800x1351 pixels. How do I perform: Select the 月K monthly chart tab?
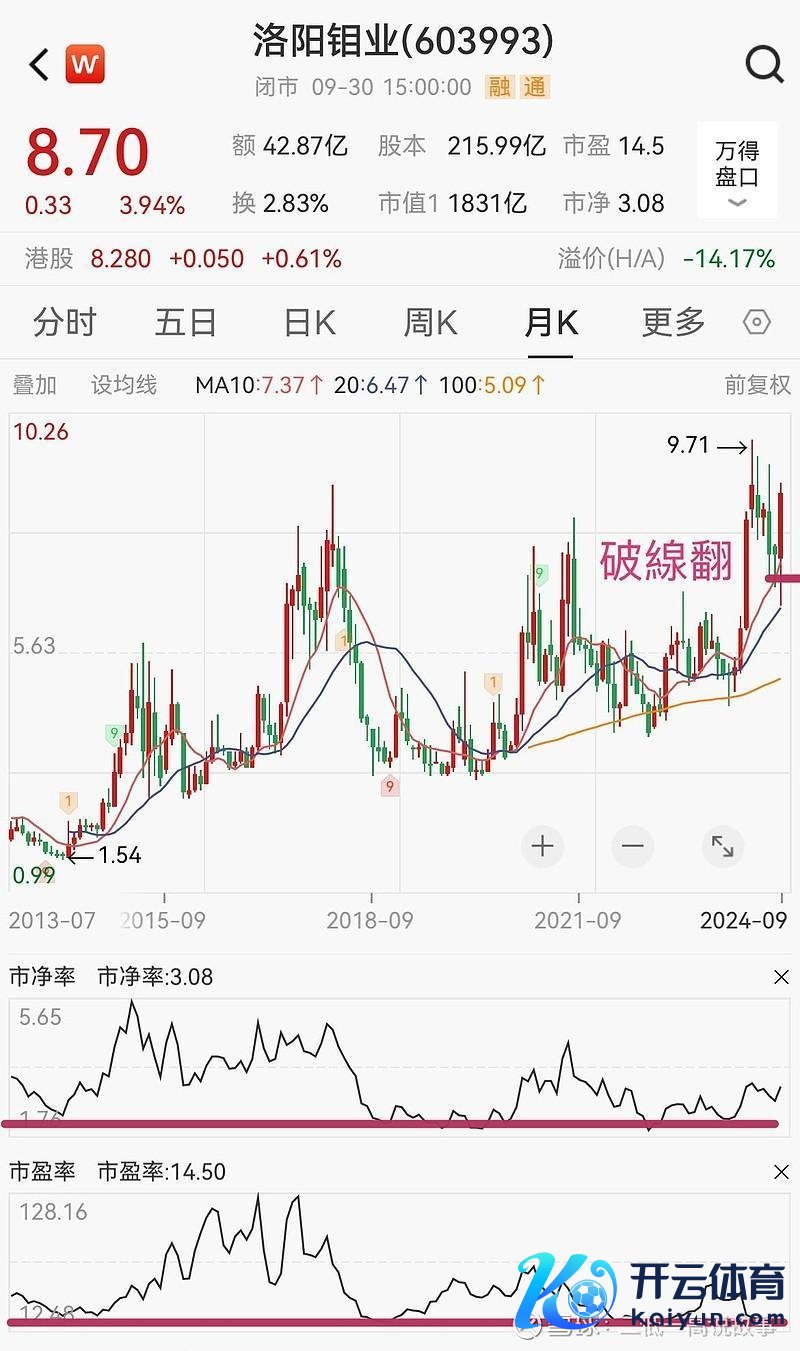(x=551, y=323)
